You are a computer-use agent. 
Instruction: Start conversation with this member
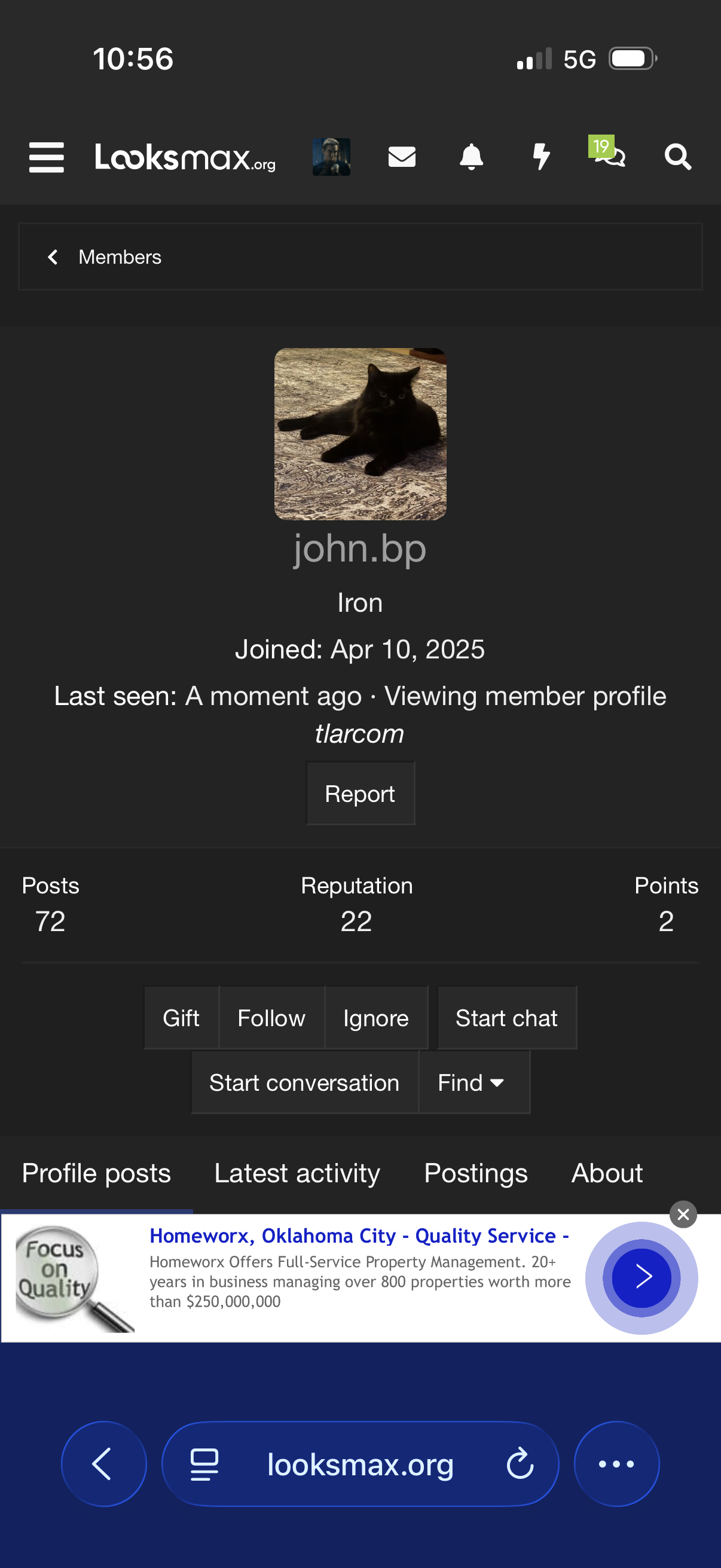tap(304, 1082)
